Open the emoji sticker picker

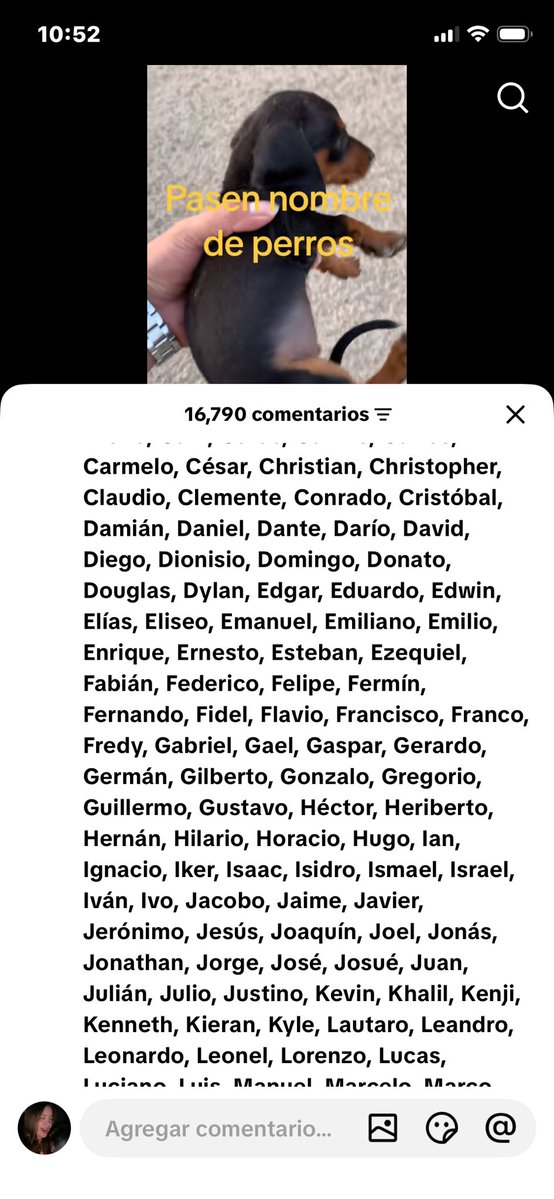point(442,1128)
